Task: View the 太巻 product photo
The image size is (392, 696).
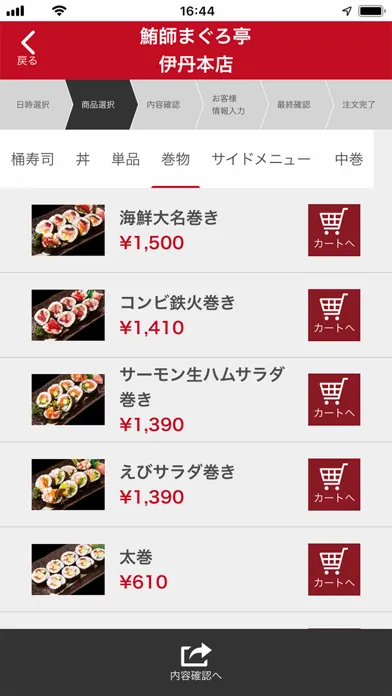Action: click(68, 569)
